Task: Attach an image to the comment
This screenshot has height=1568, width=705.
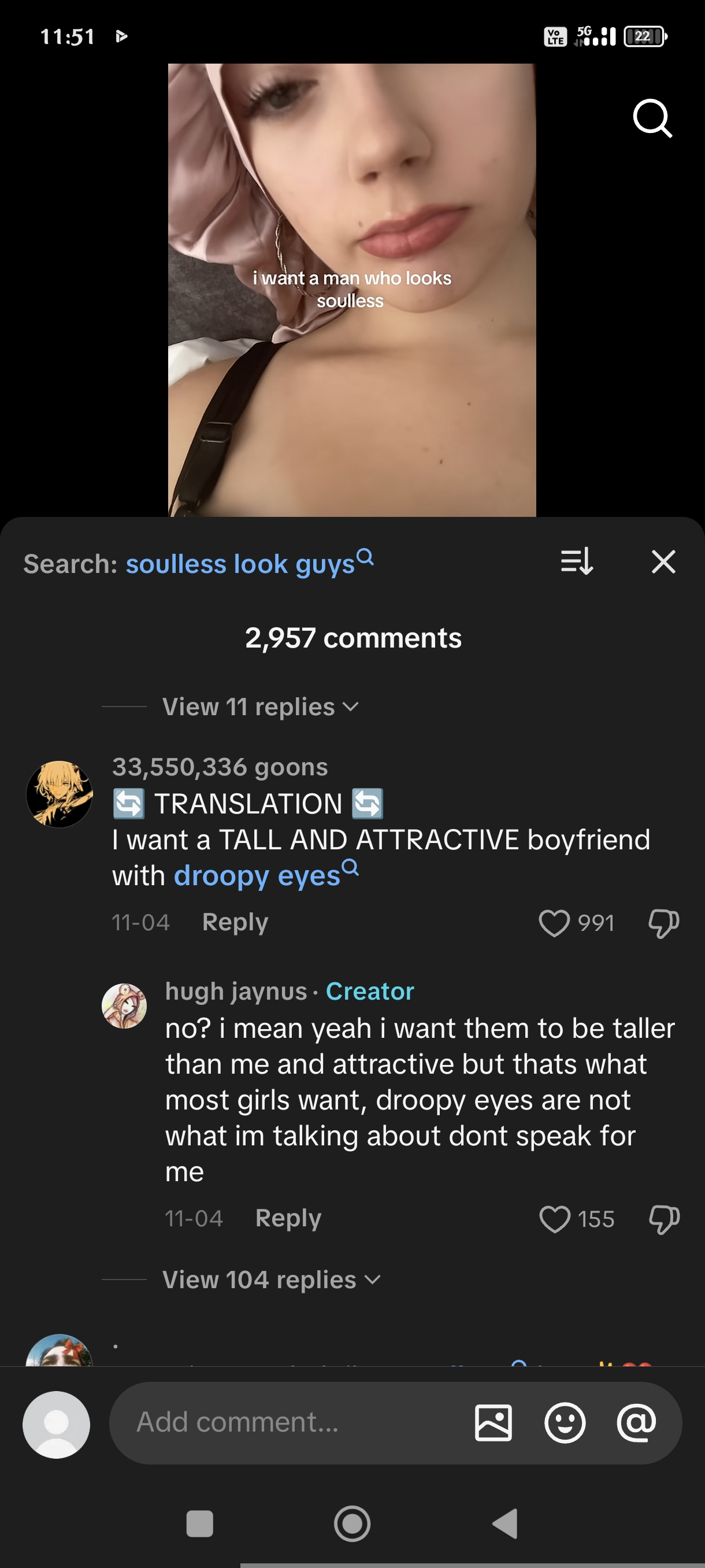Action: pyautogui.click(x=493, y=1423)
